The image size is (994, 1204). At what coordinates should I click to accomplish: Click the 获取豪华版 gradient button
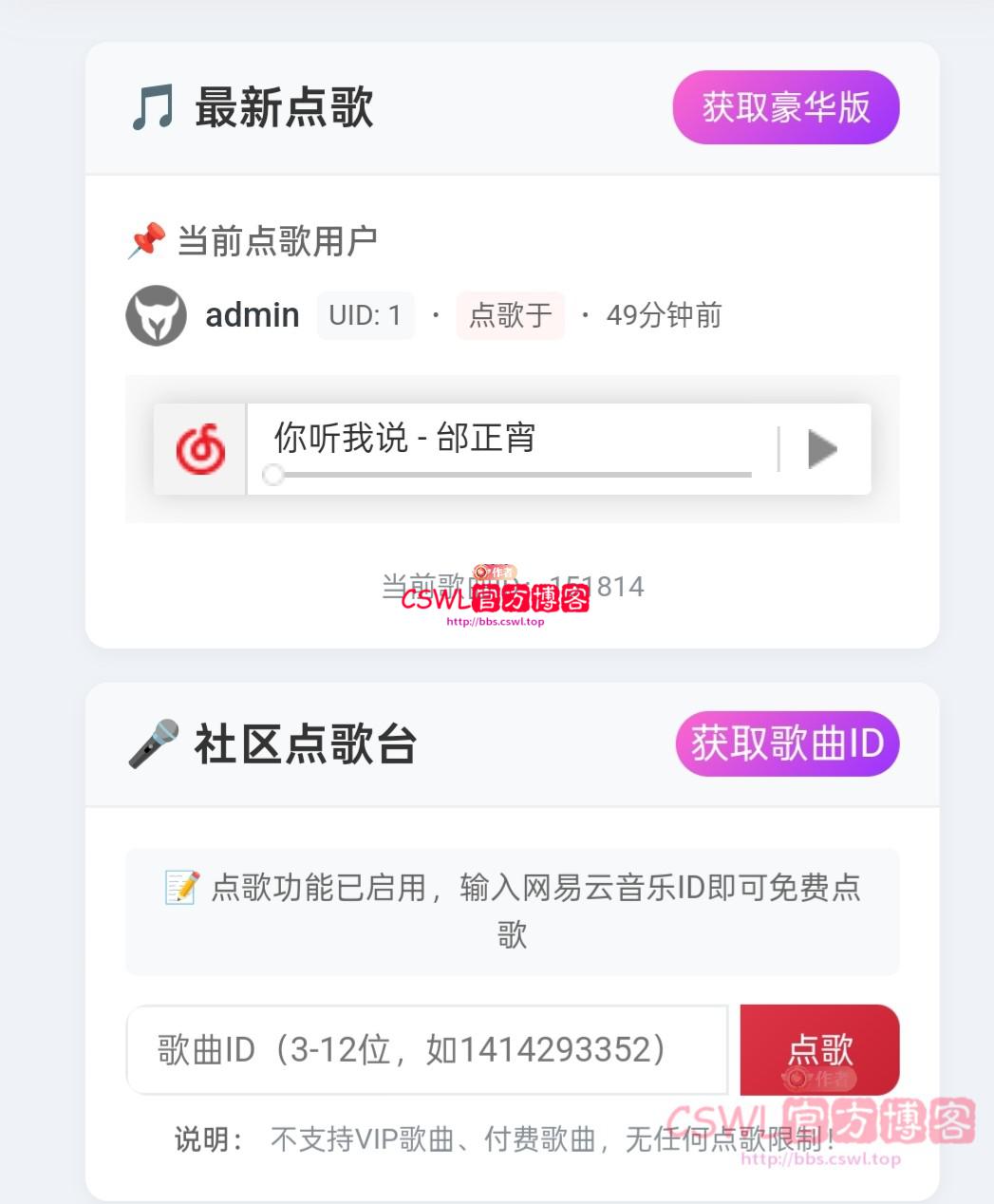tap(786, 107)
